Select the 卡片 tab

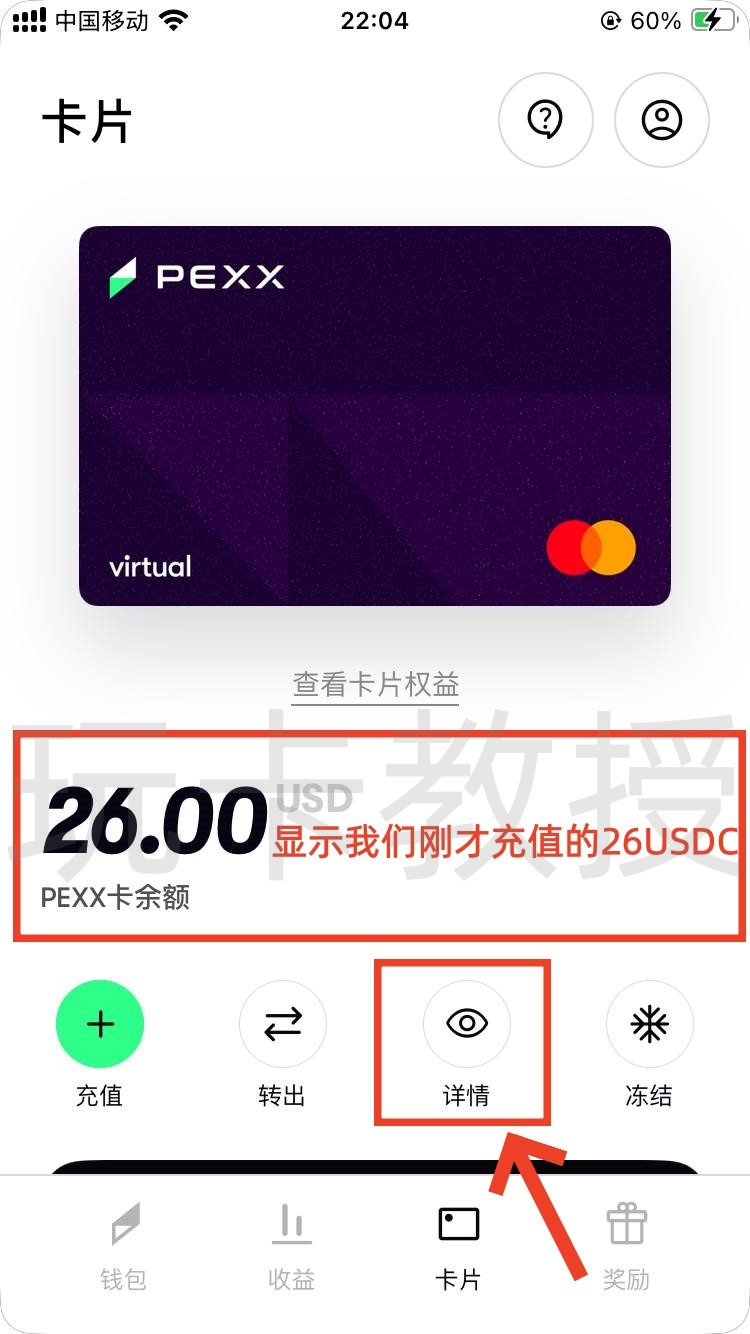tap(459, 1245)
